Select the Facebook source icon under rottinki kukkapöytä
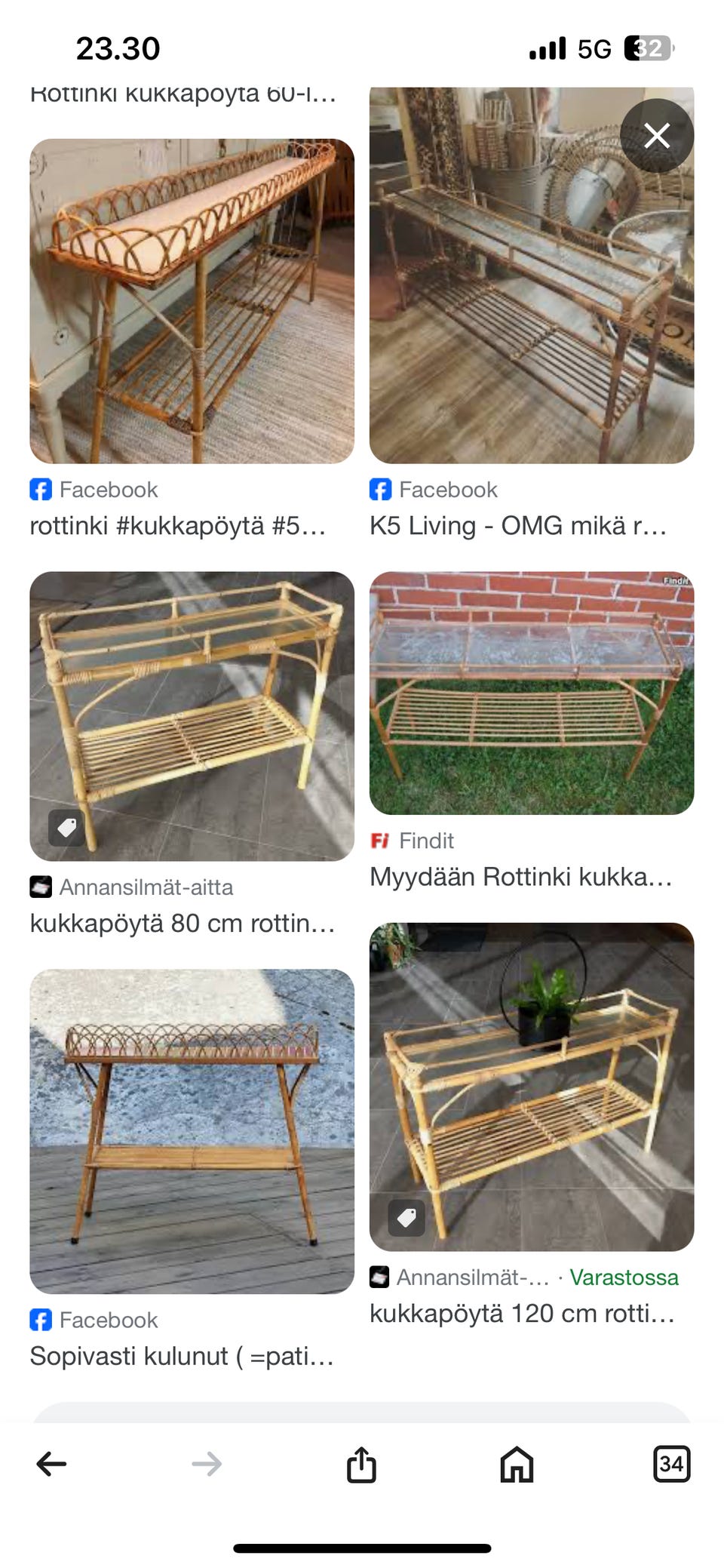724x1568 pixels. pyautogui.click(x=41, y=489)
